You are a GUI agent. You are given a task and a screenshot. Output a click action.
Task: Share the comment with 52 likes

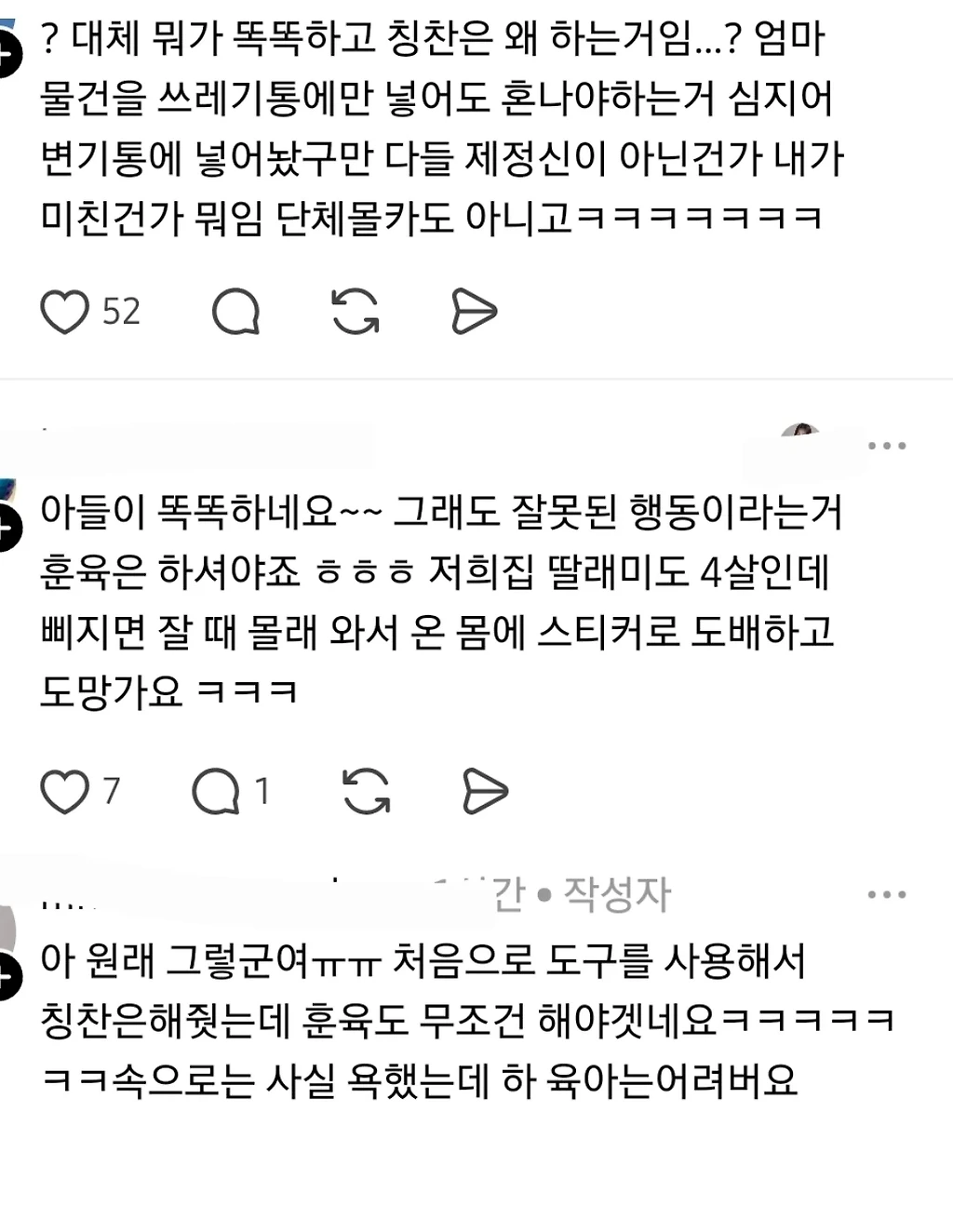(474, 312)
